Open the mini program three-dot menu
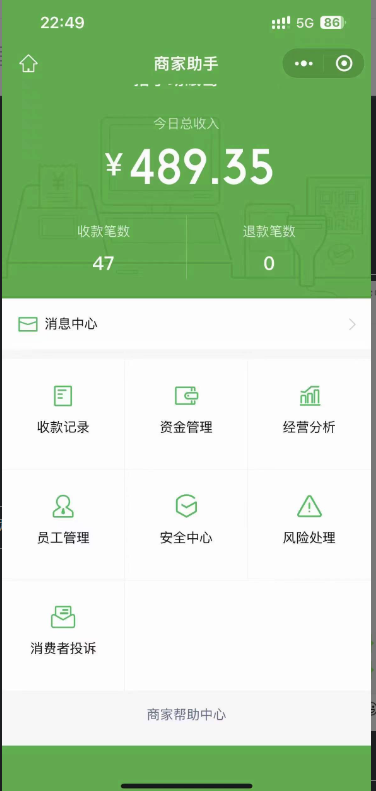 [303, 64]
